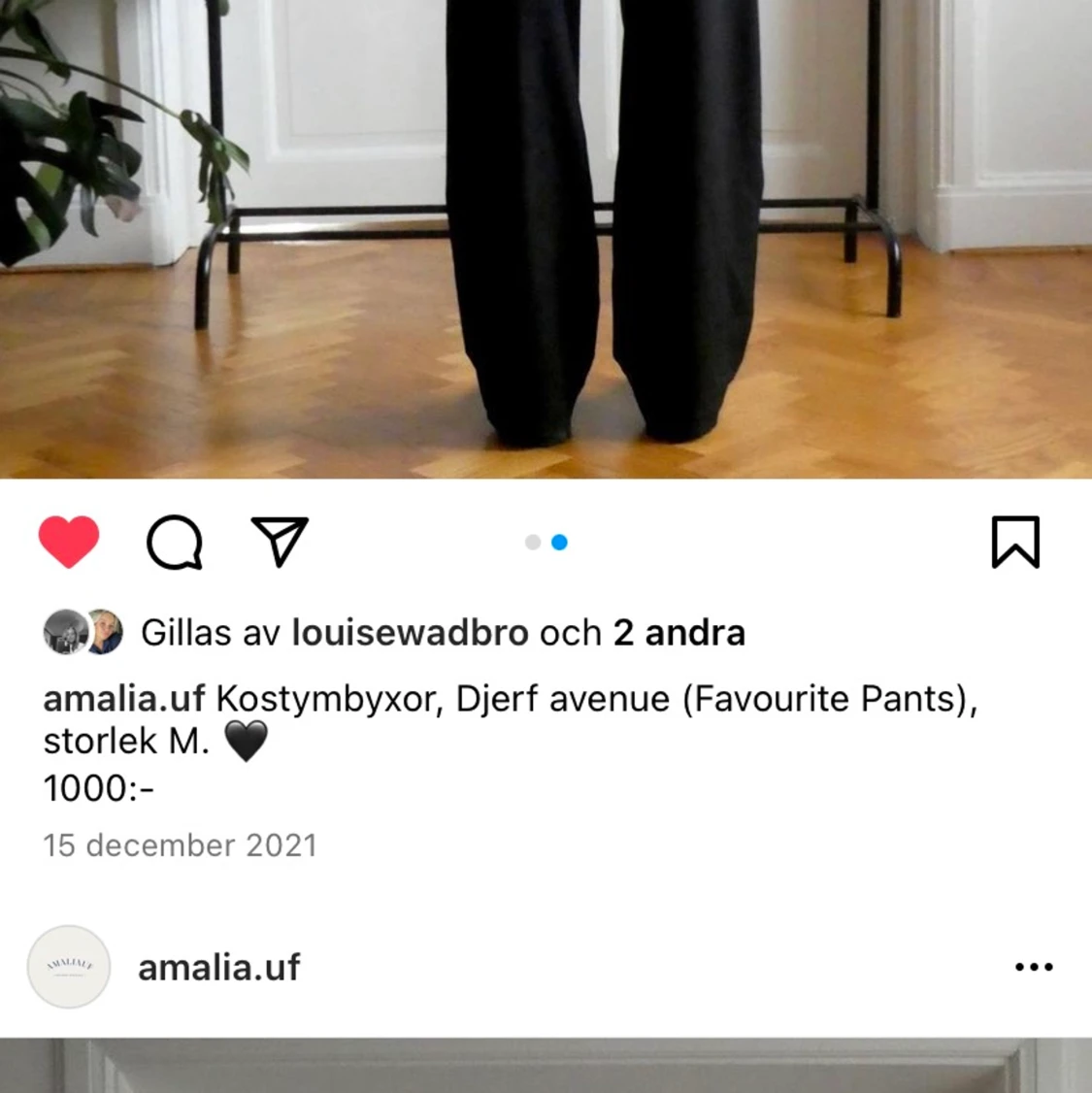Visit louisewadbro's profile link
1092x1093 pixels.
412,631
